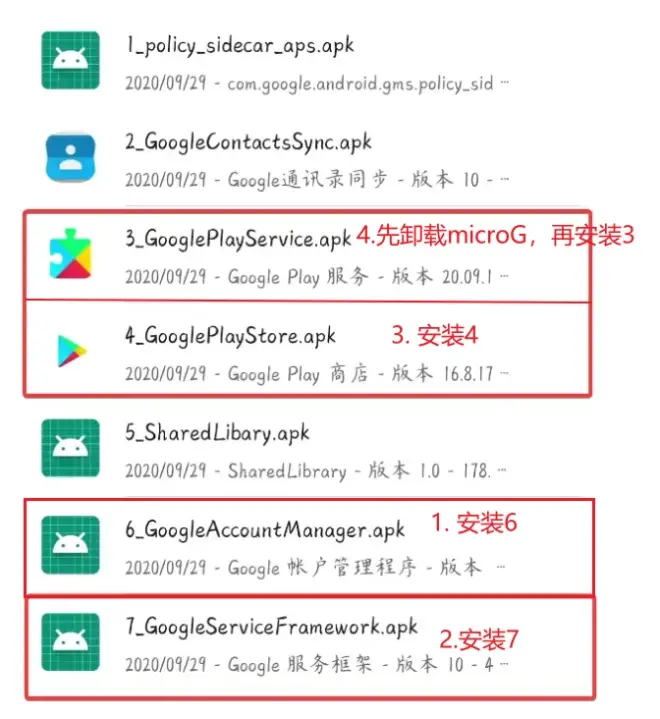
Task: Install 6_GoogleAccountManager.apk from the list
Action: (x=264, y=529)
